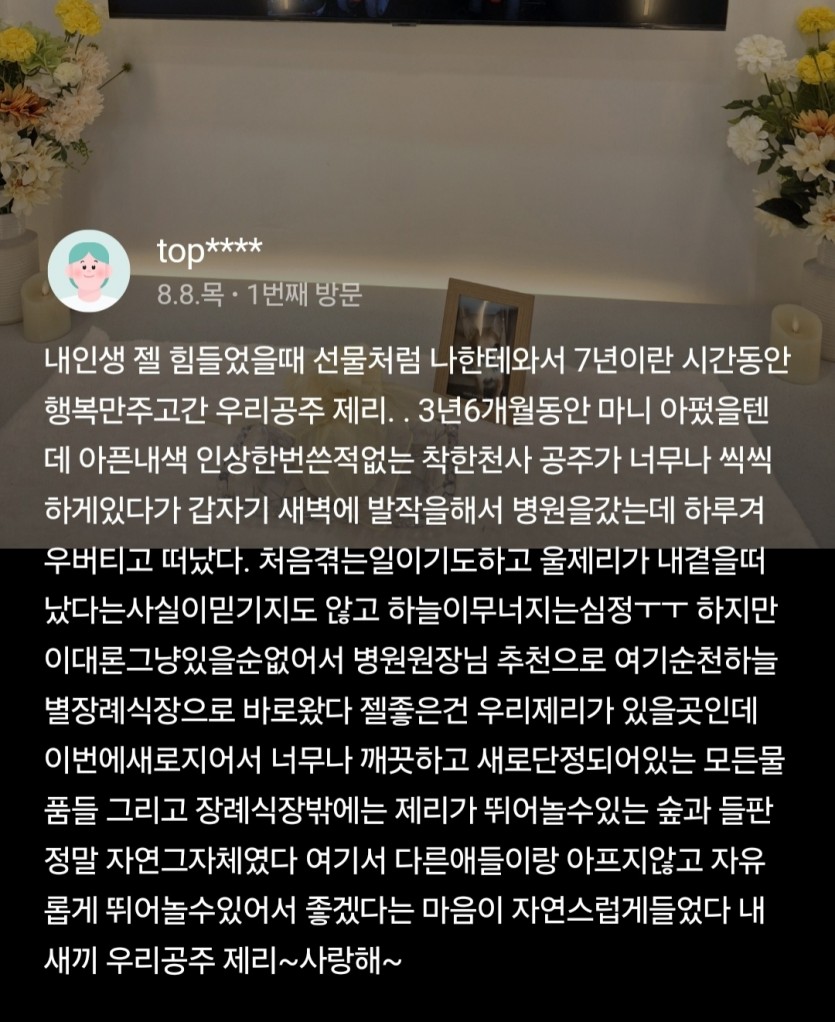
Task: Open reviewer top****'s profile
Action: pyautogui.click(x=89, y=270)
